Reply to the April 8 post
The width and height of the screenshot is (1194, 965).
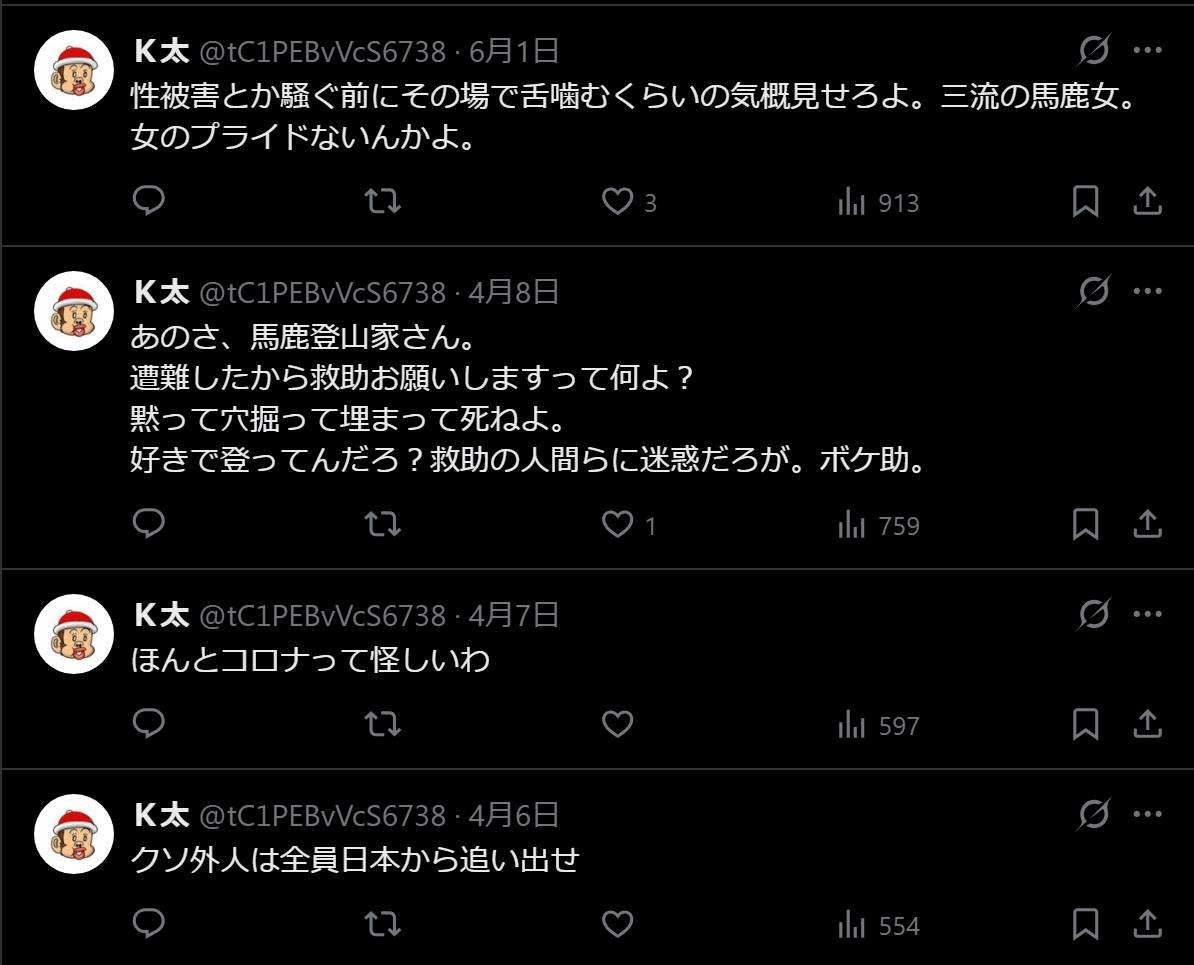(x=149, y=525)
